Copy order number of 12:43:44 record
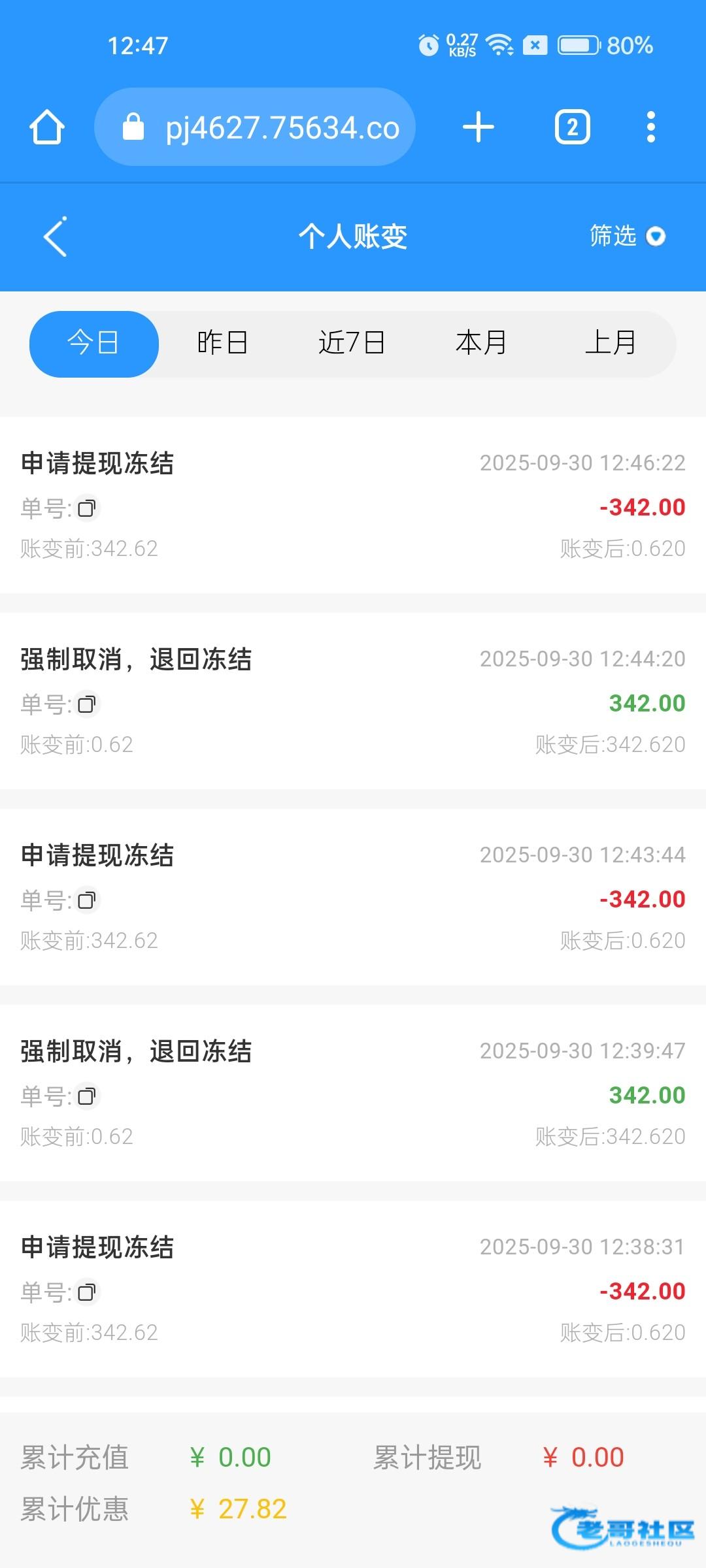Viewport: 706px width, 1568px height. [86, 900]
